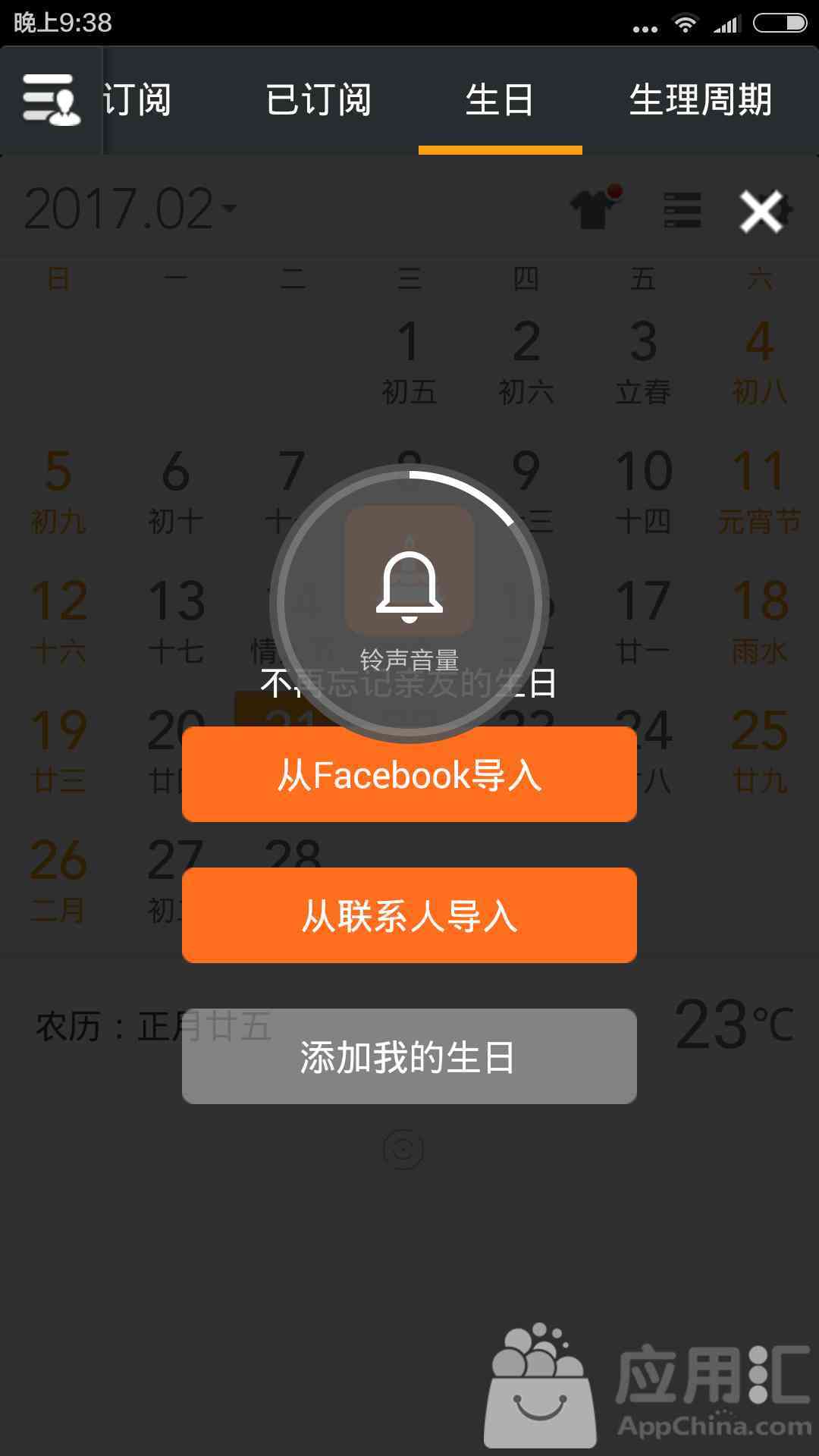
Task: Close the birthday import overlay
Action: [761, 211]
